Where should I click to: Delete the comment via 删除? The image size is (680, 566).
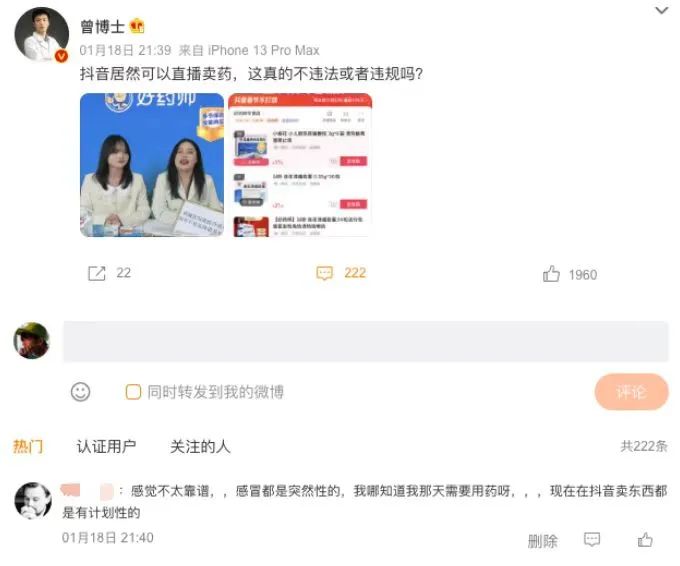point(542,540)
